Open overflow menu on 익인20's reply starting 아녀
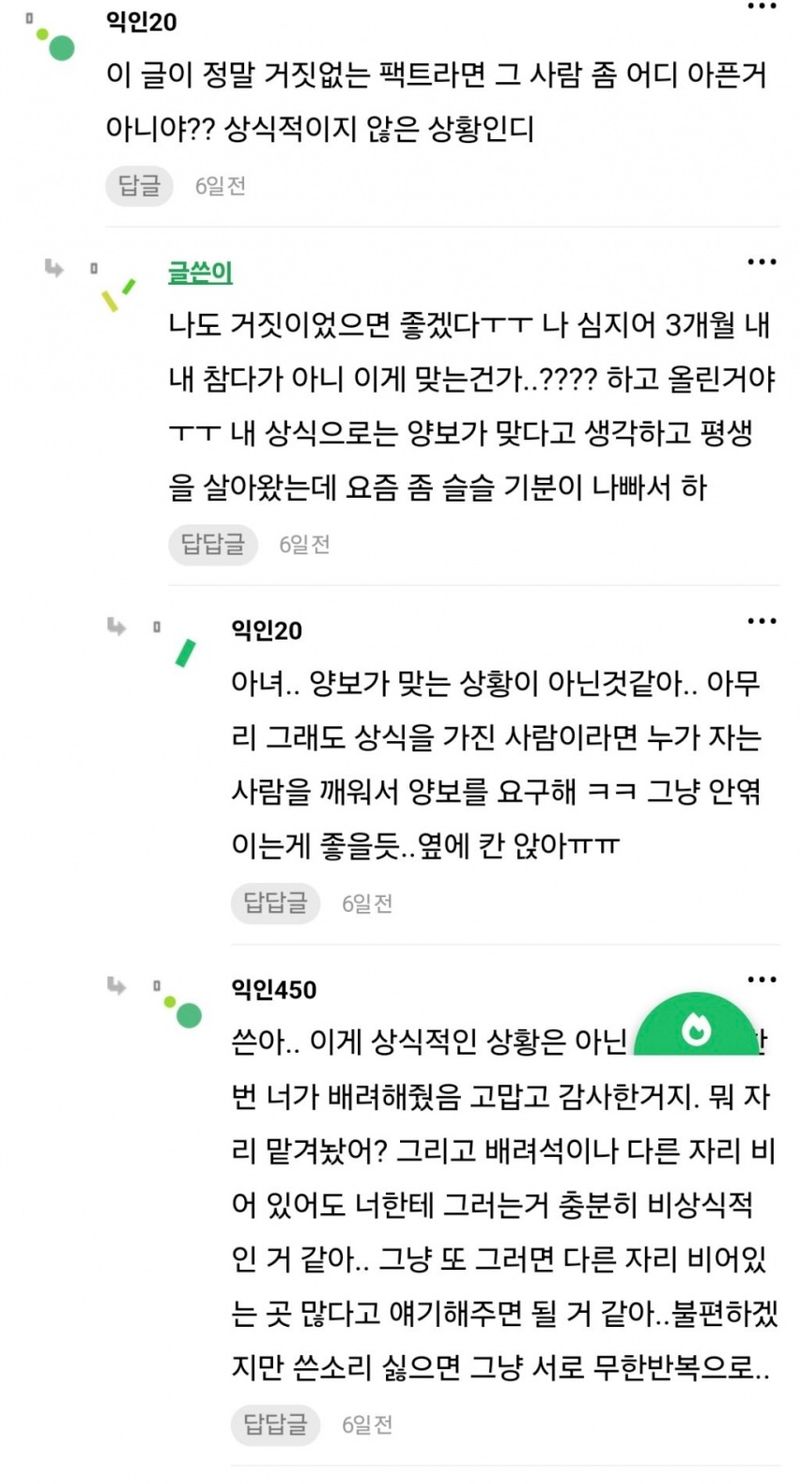This screenshot has height=1484, width=800. coord(762,622)
